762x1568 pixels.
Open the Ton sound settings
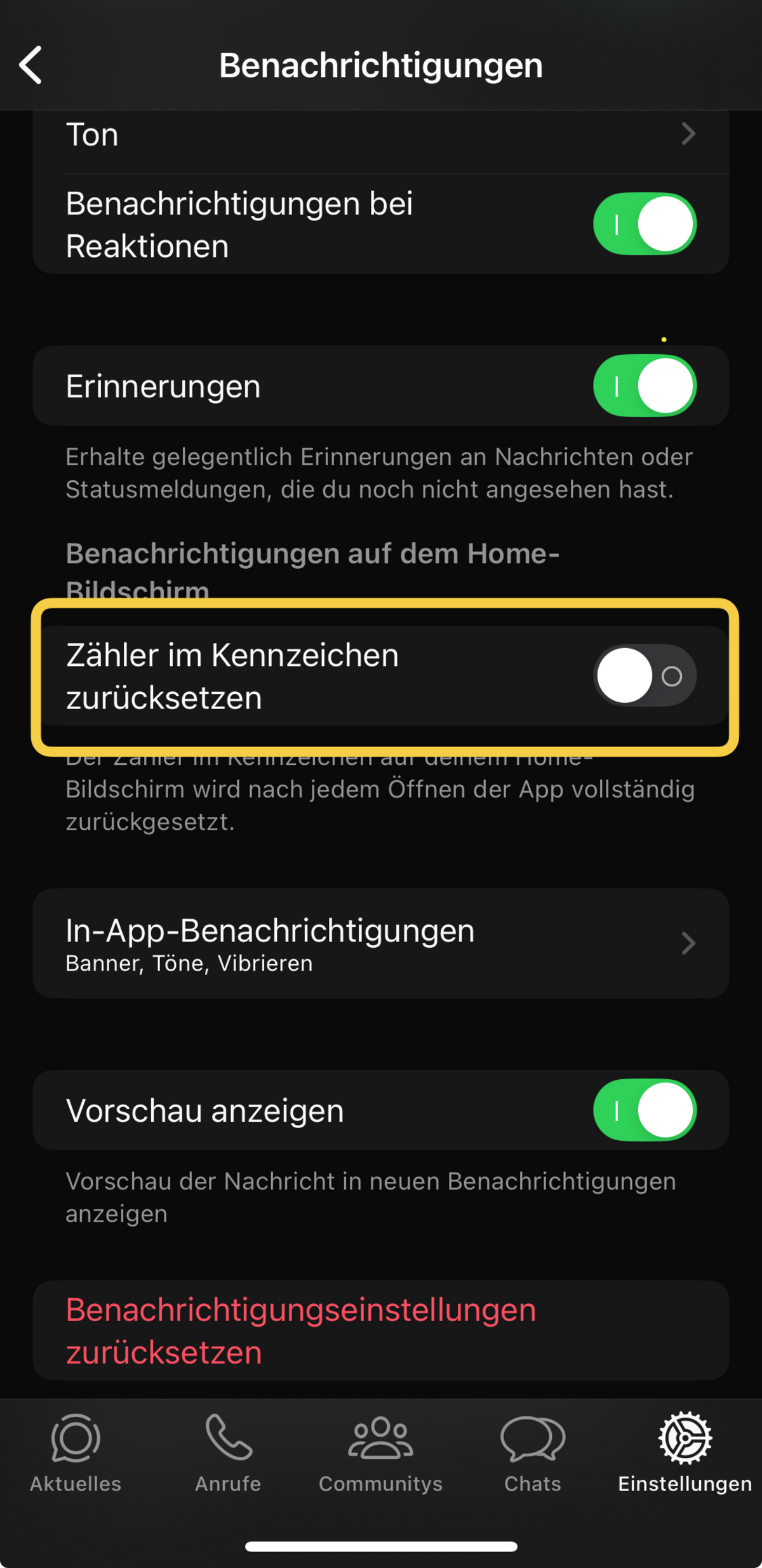coord(381,135)
